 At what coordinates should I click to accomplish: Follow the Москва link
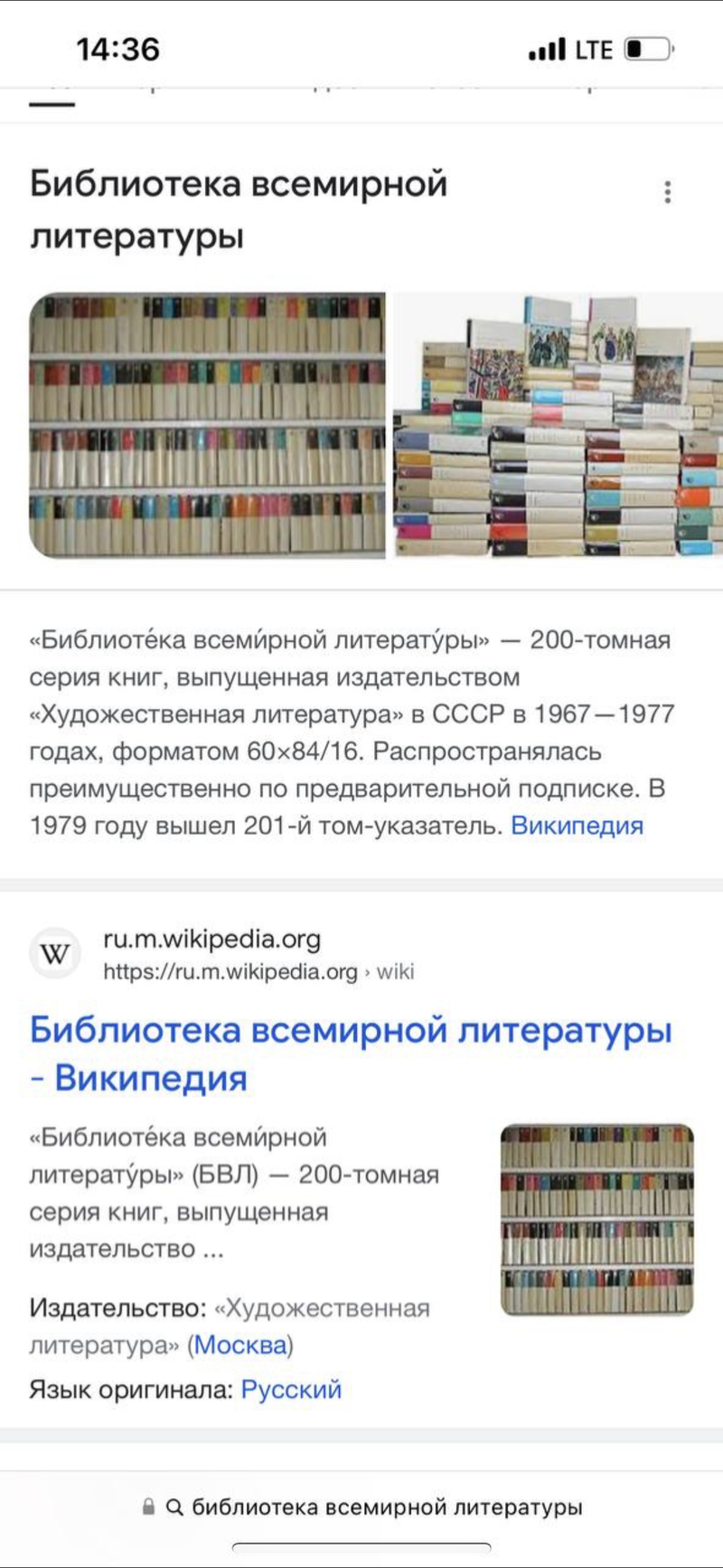240,1345
